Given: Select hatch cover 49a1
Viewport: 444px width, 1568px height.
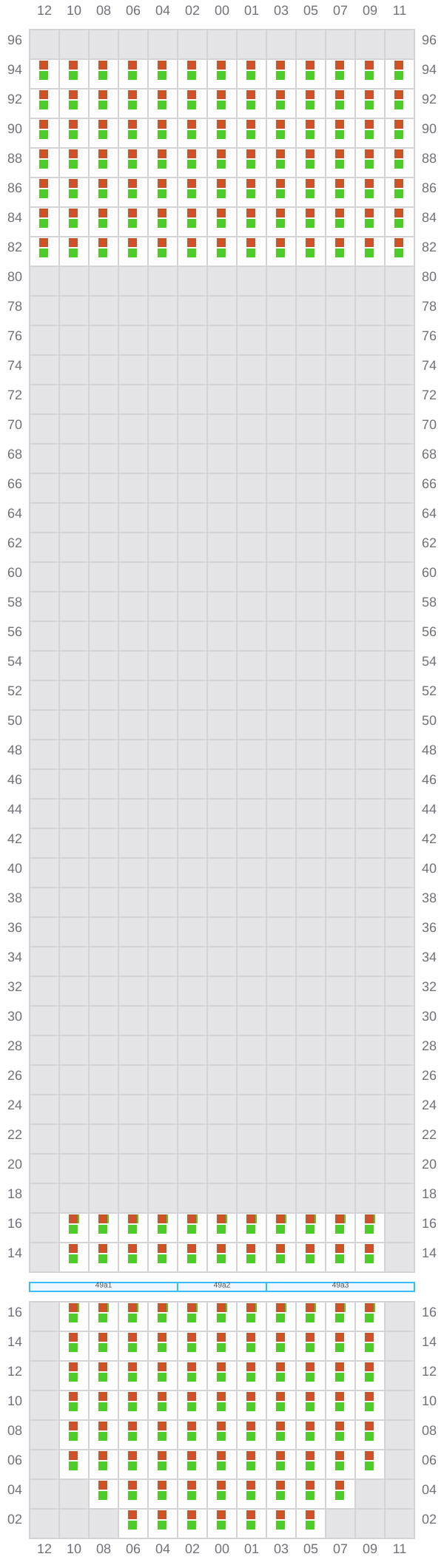Looking at the screenshot, I should (104, 1286).
